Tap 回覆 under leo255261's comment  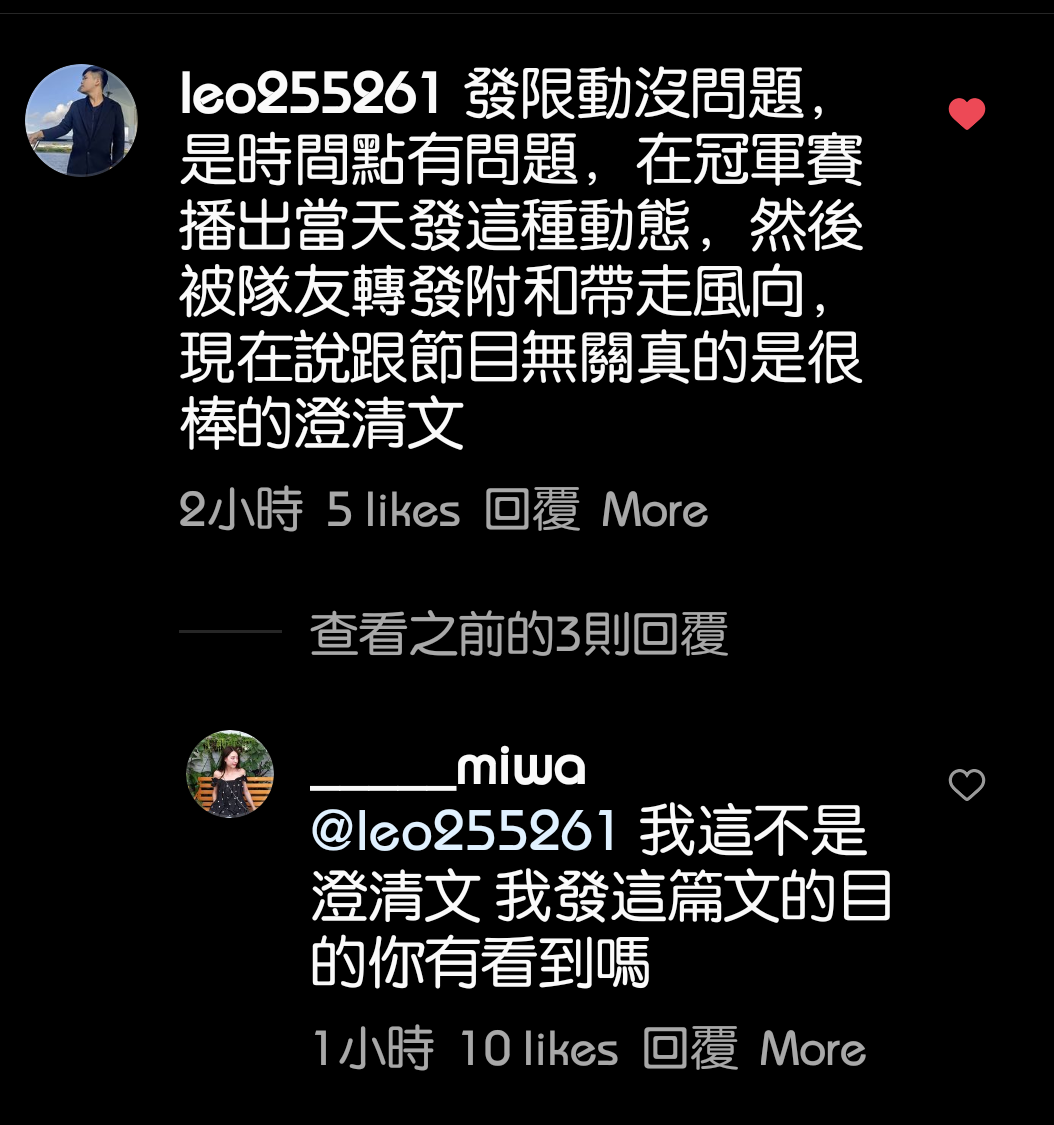(532, 511)
